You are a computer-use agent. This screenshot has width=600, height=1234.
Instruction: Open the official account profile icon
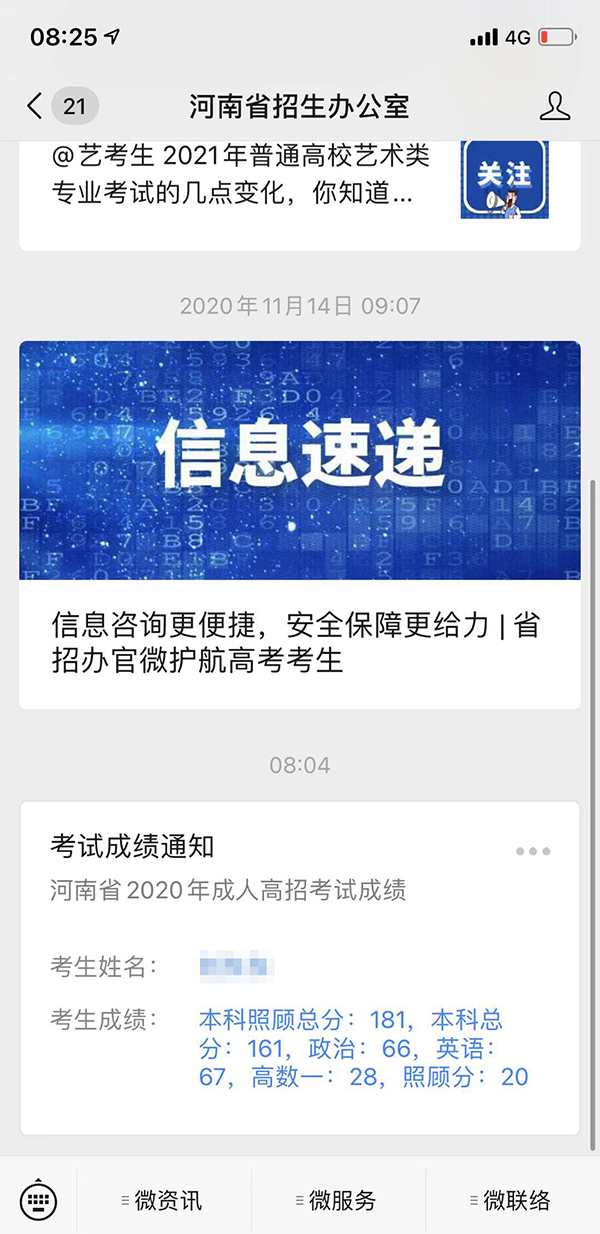click(x=554, y=106)
